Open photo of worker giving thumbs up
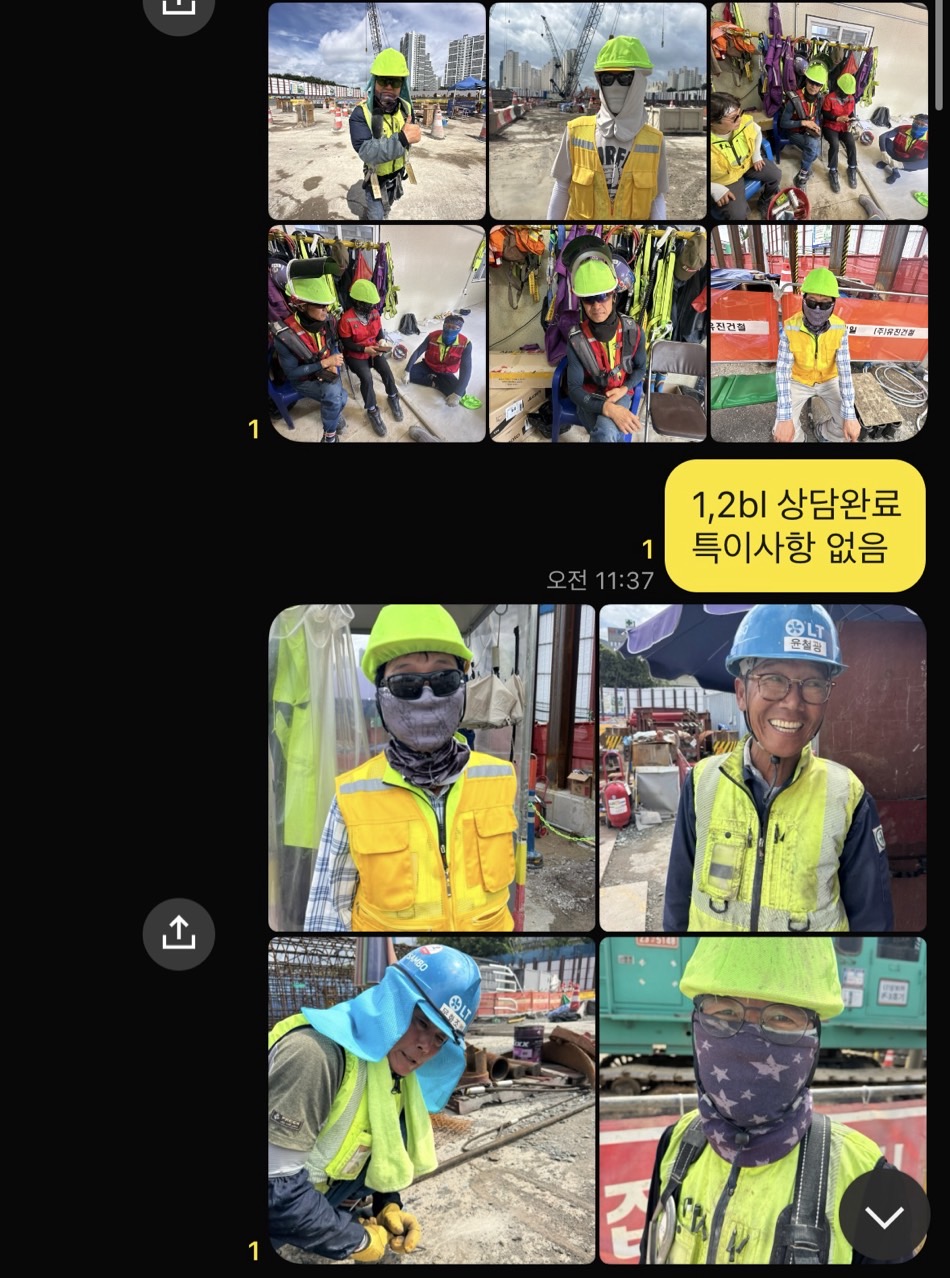The height and width of the screenshot is (1278, 950). pos(377,111)
